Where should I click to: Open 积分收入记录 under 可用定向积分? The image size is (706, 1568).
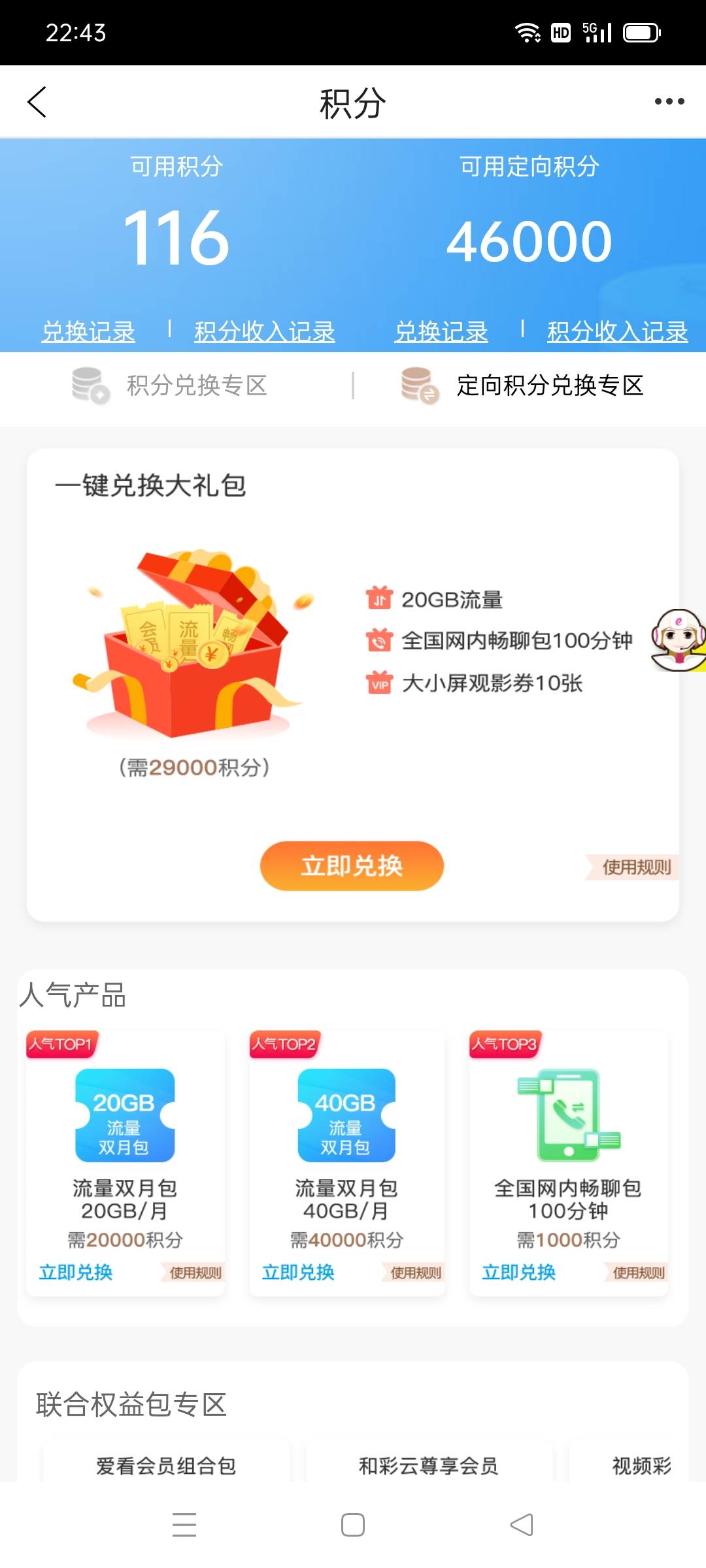tap(617, 332)
